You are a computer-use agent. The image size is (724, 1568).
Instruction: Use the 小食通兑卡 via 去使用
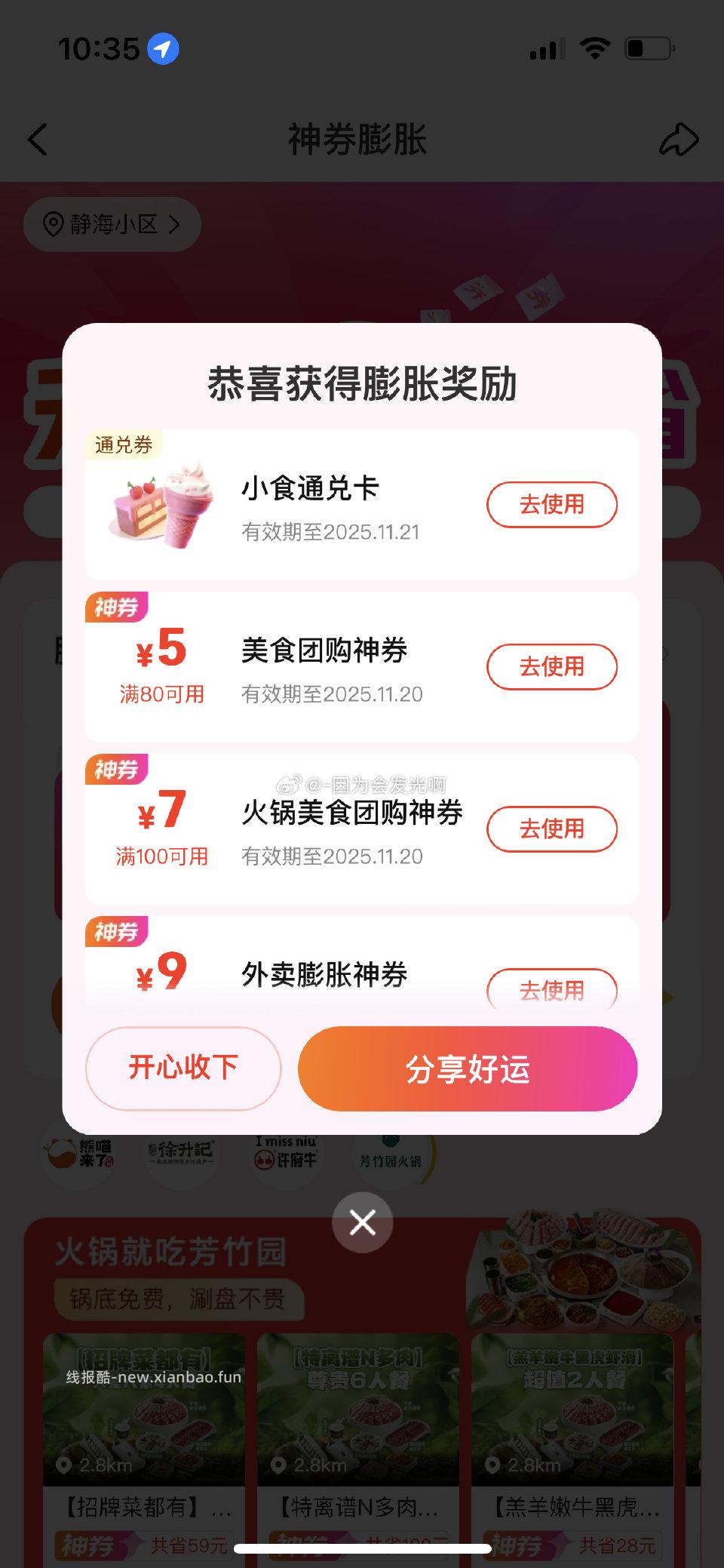point(552,505)
